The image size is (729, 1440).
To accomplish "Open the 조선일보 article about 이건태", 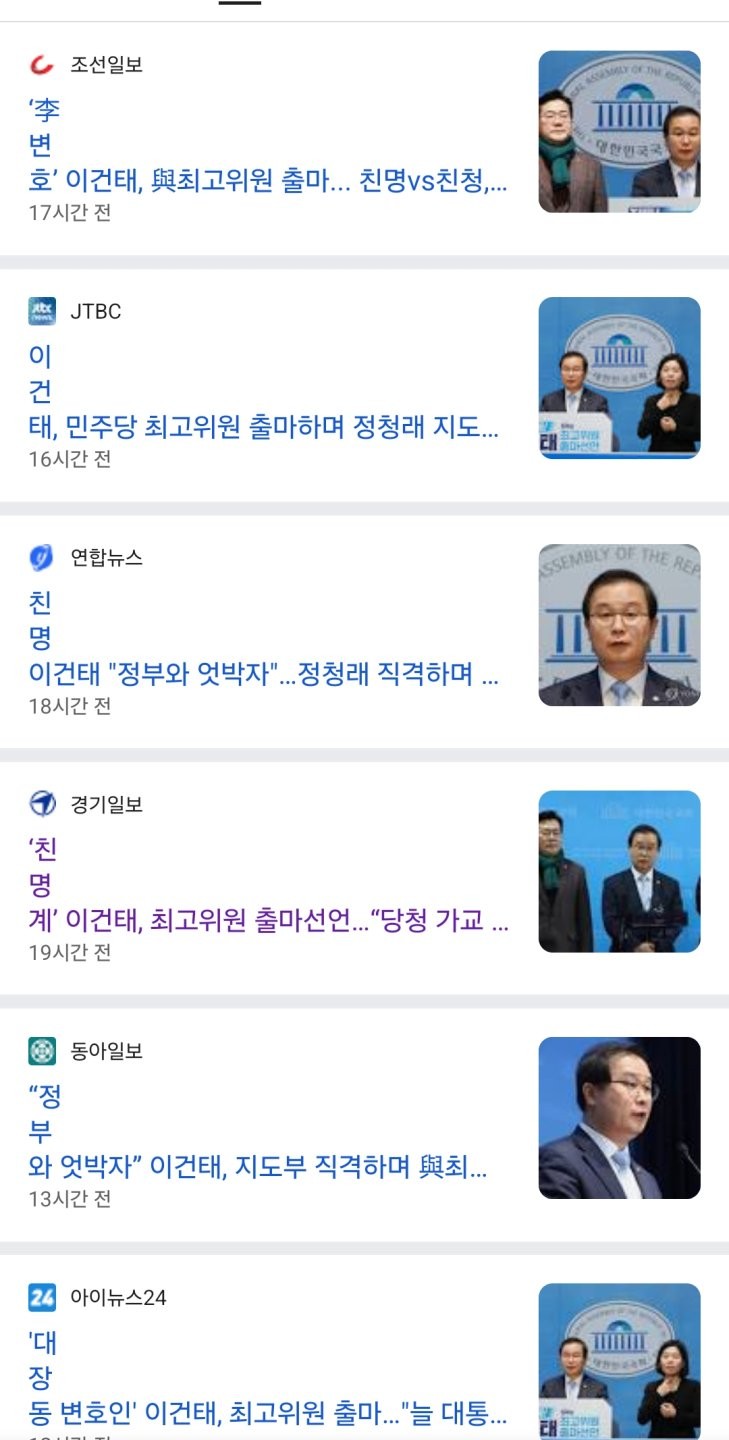I will (268, 183).
